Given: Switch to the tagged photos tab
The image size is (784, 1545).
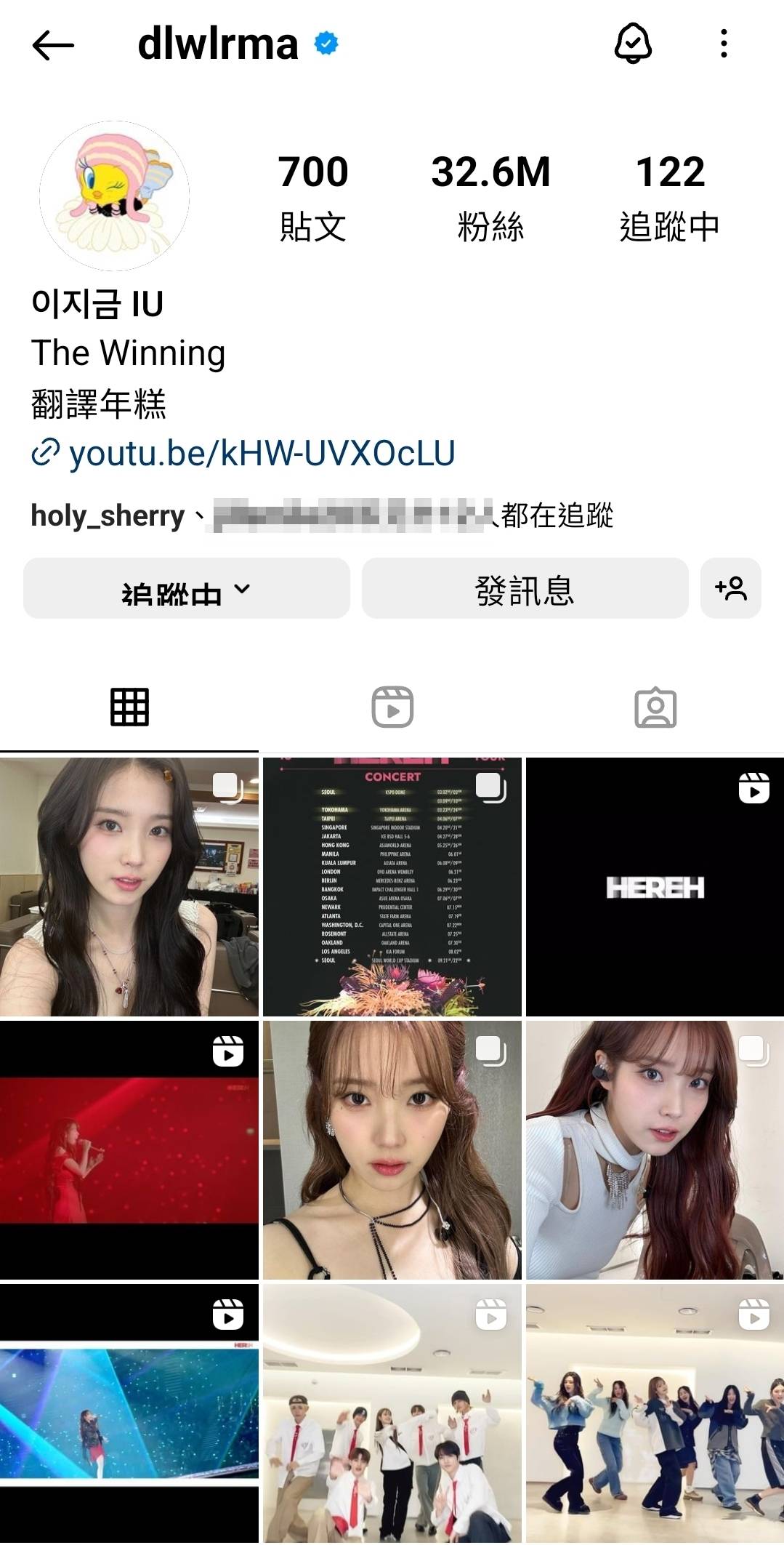Looking at the screenshot, I should [655, 707].
